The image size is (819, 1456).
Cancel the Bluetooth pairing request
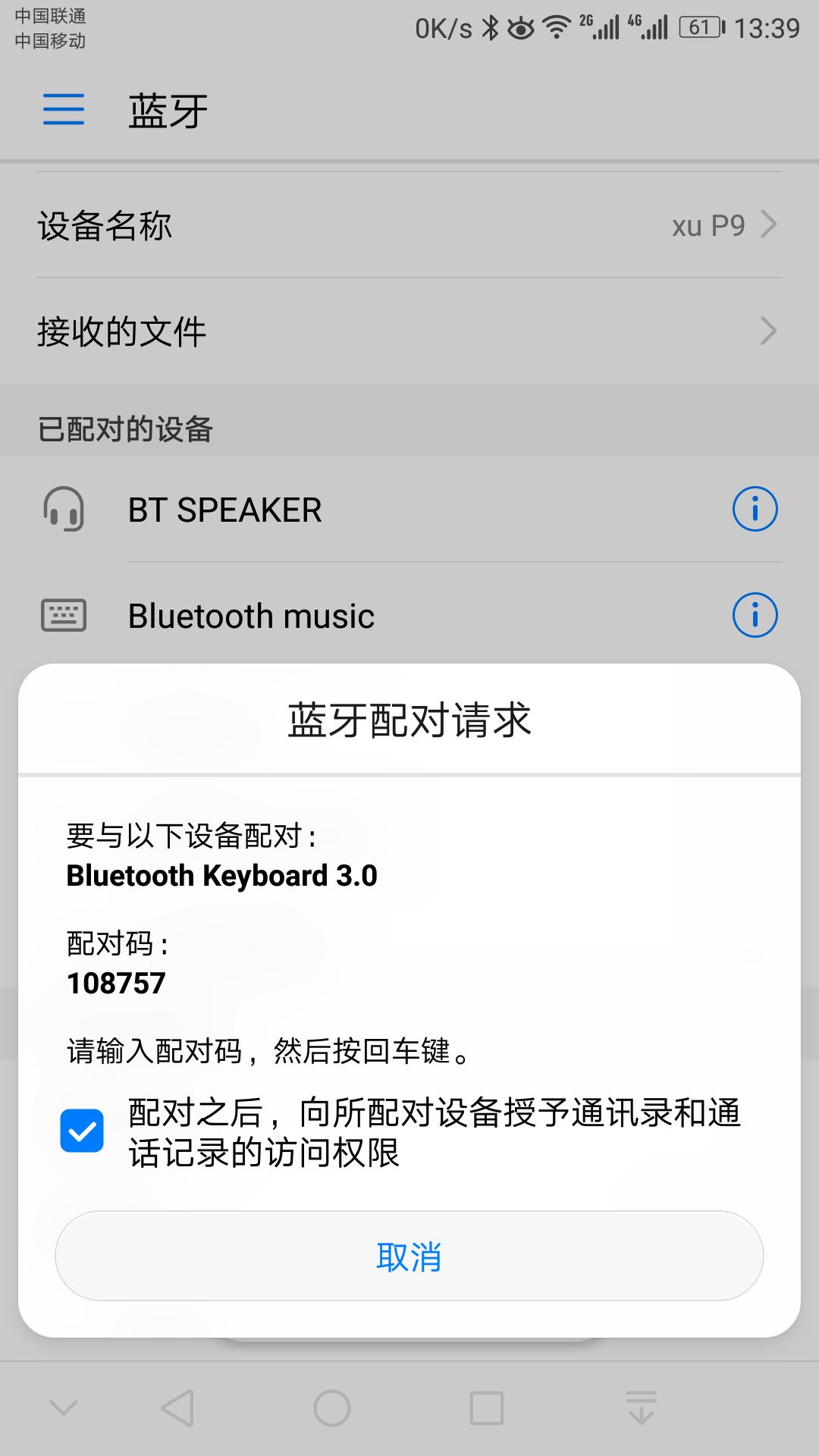coord(409,1257)
